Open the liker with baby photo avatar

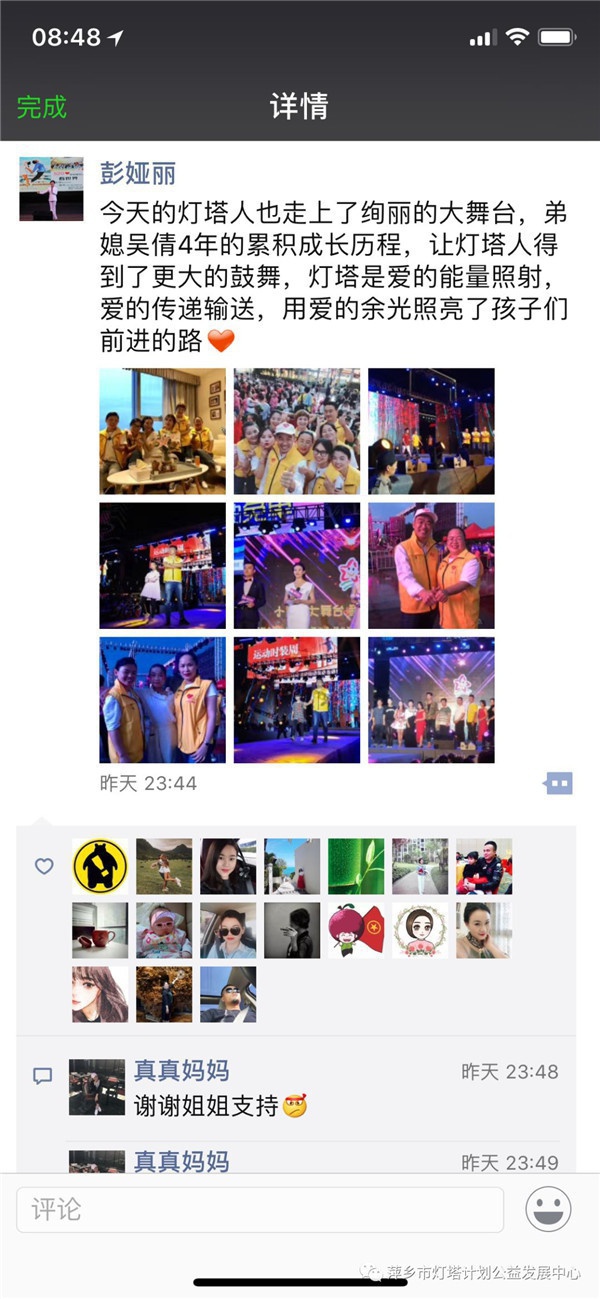coord(164,930)
